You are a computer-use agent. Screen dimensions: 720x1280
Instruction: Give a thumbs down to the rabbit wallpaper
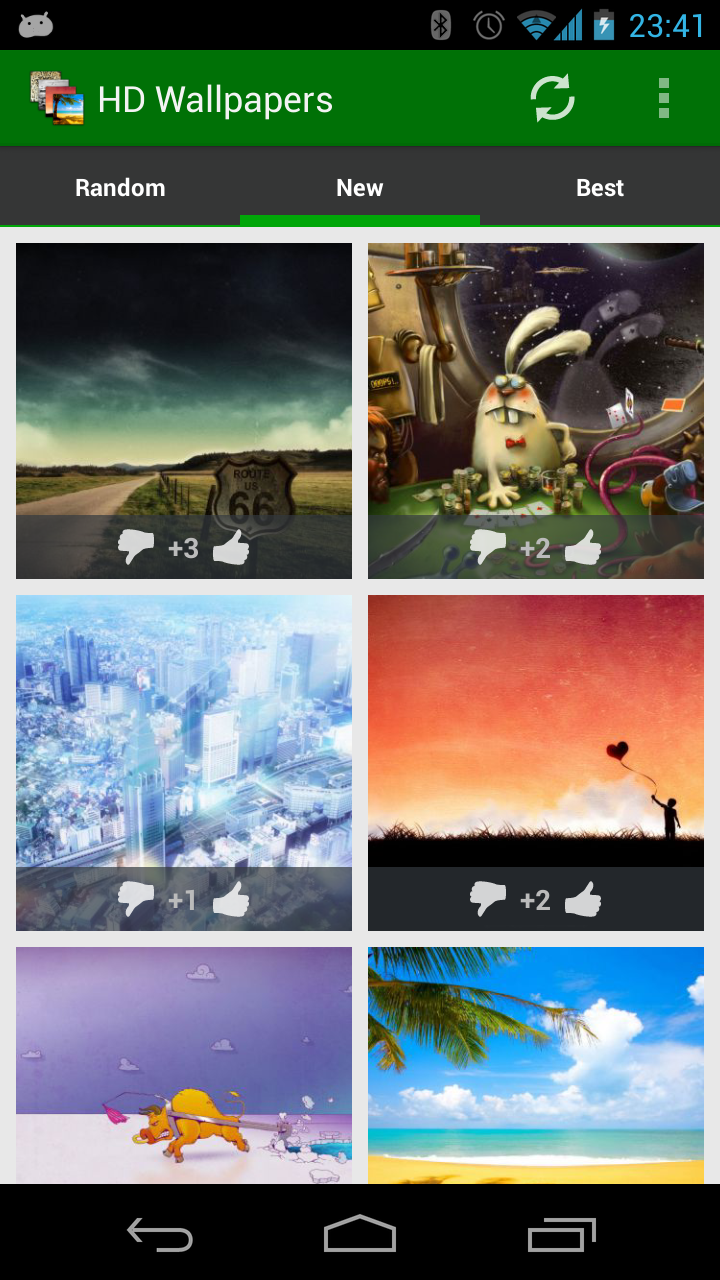[x=487, y=546]
